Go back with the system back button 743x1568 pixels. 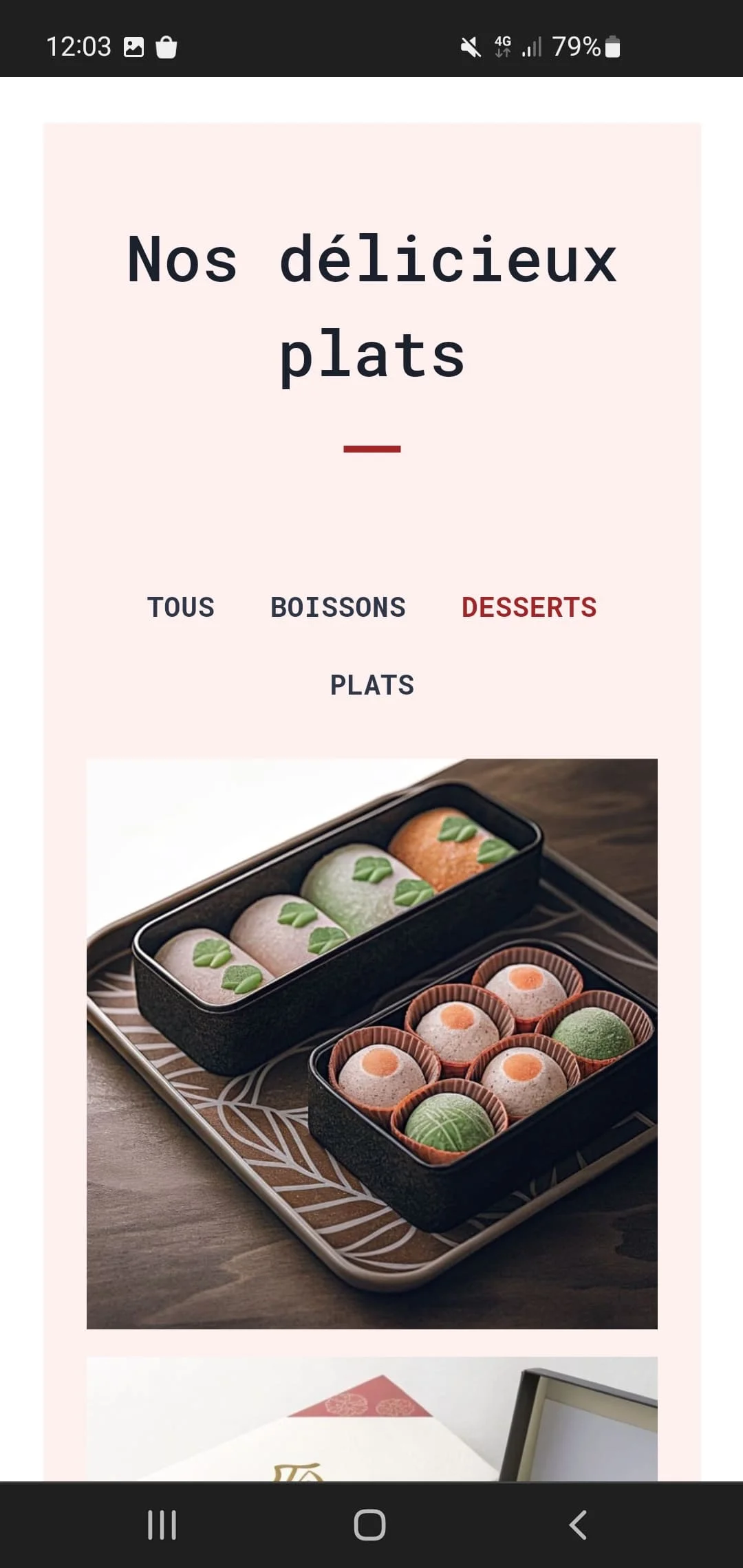578,1525
